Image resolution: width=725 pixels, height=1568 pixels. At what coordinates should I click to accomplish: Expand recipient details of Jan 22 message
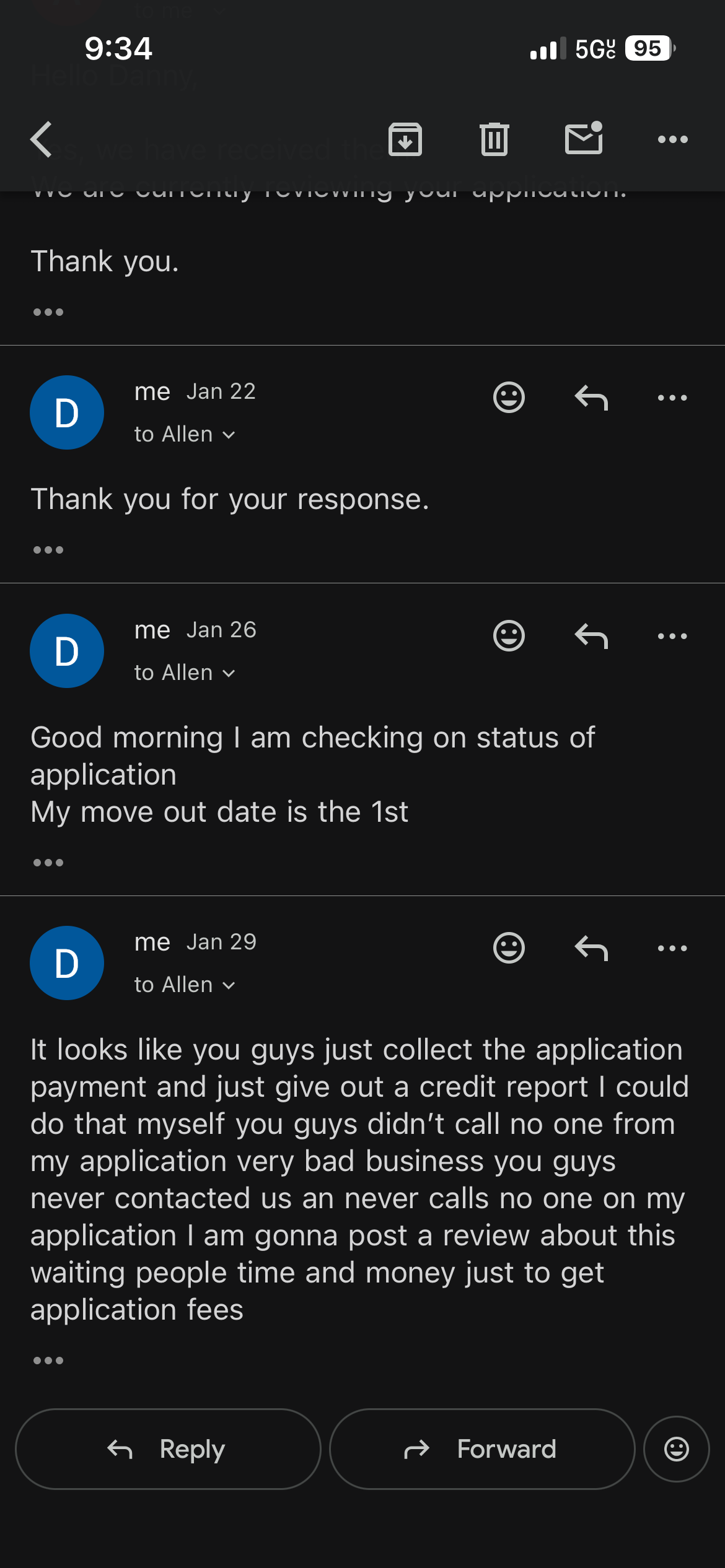point(185,434)
